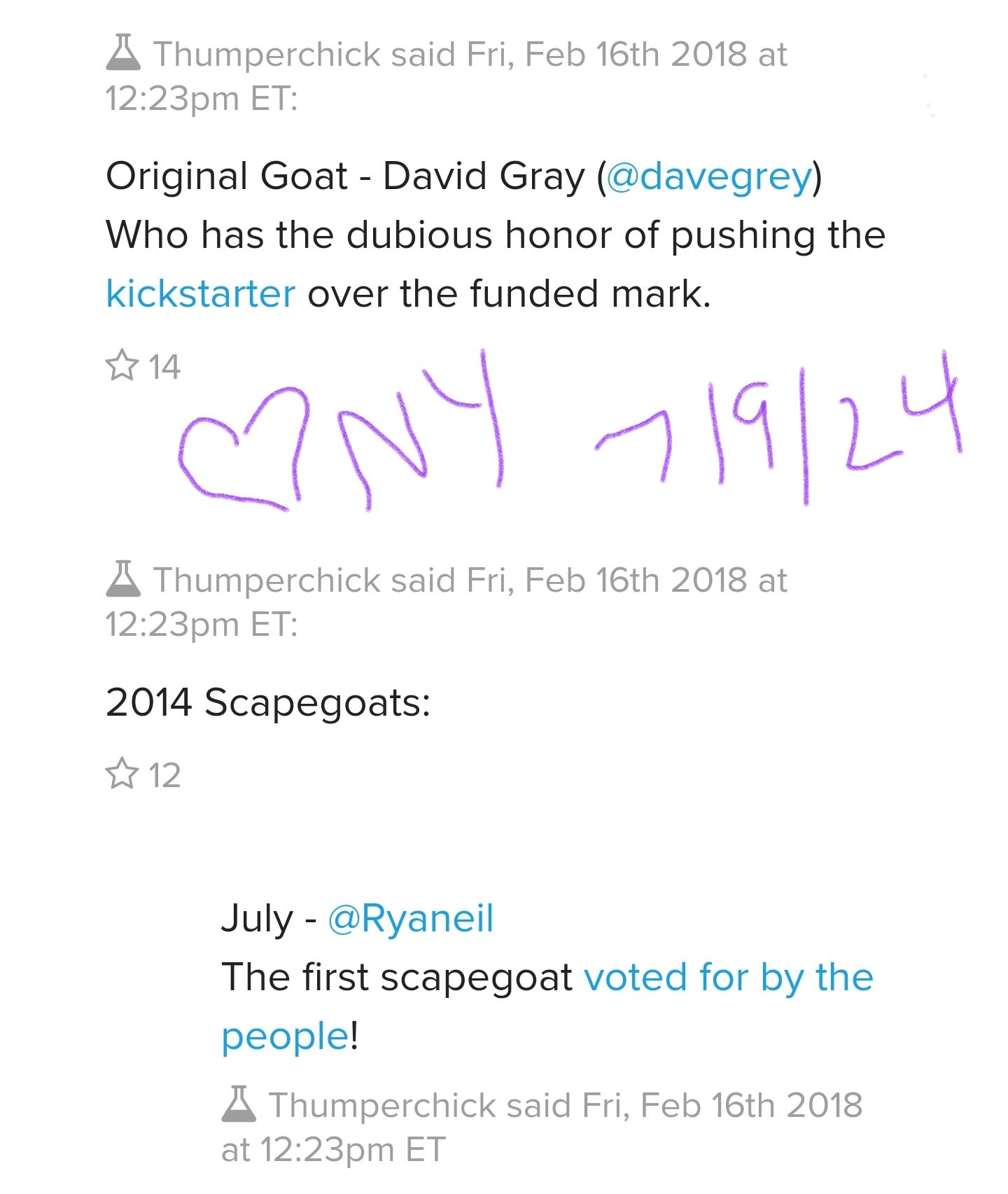The image size is (1008, 1194).
Task: Open the @Ryaneil profile link
Action: tap(410, 919)
